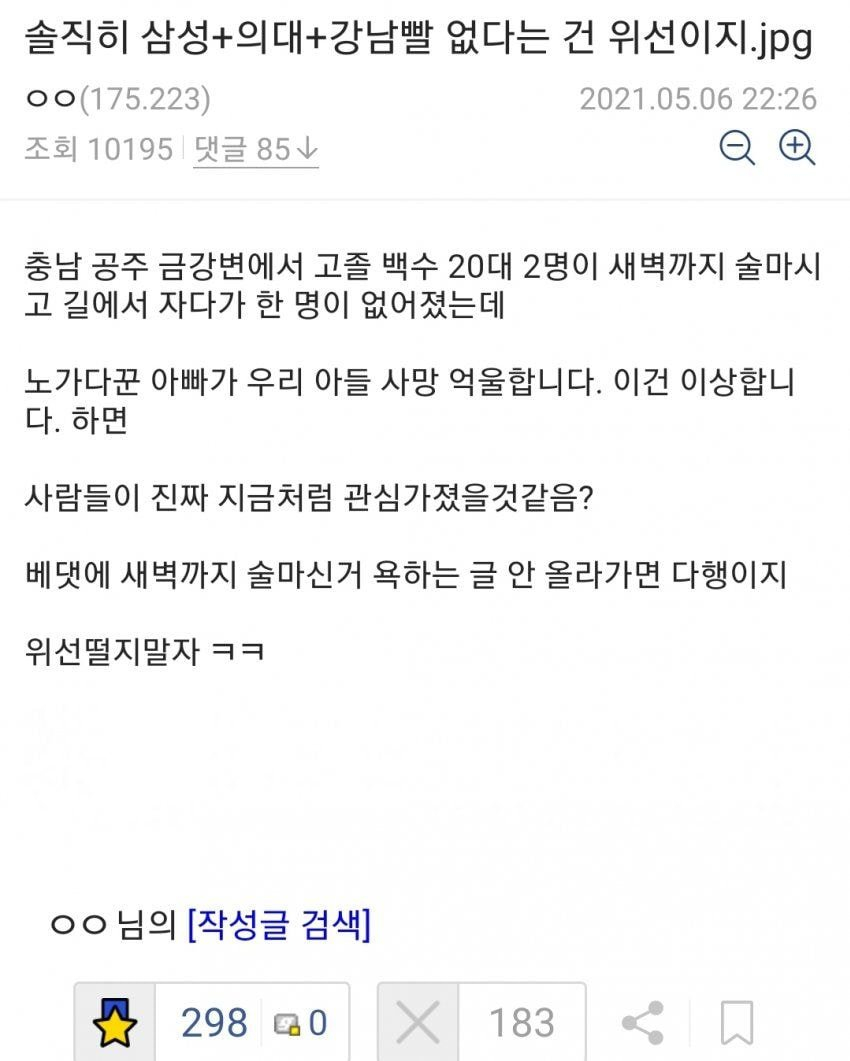Zoom in the post text
Image resolution: width=850 pixels, height=1061 pixels.
[797, 148]
